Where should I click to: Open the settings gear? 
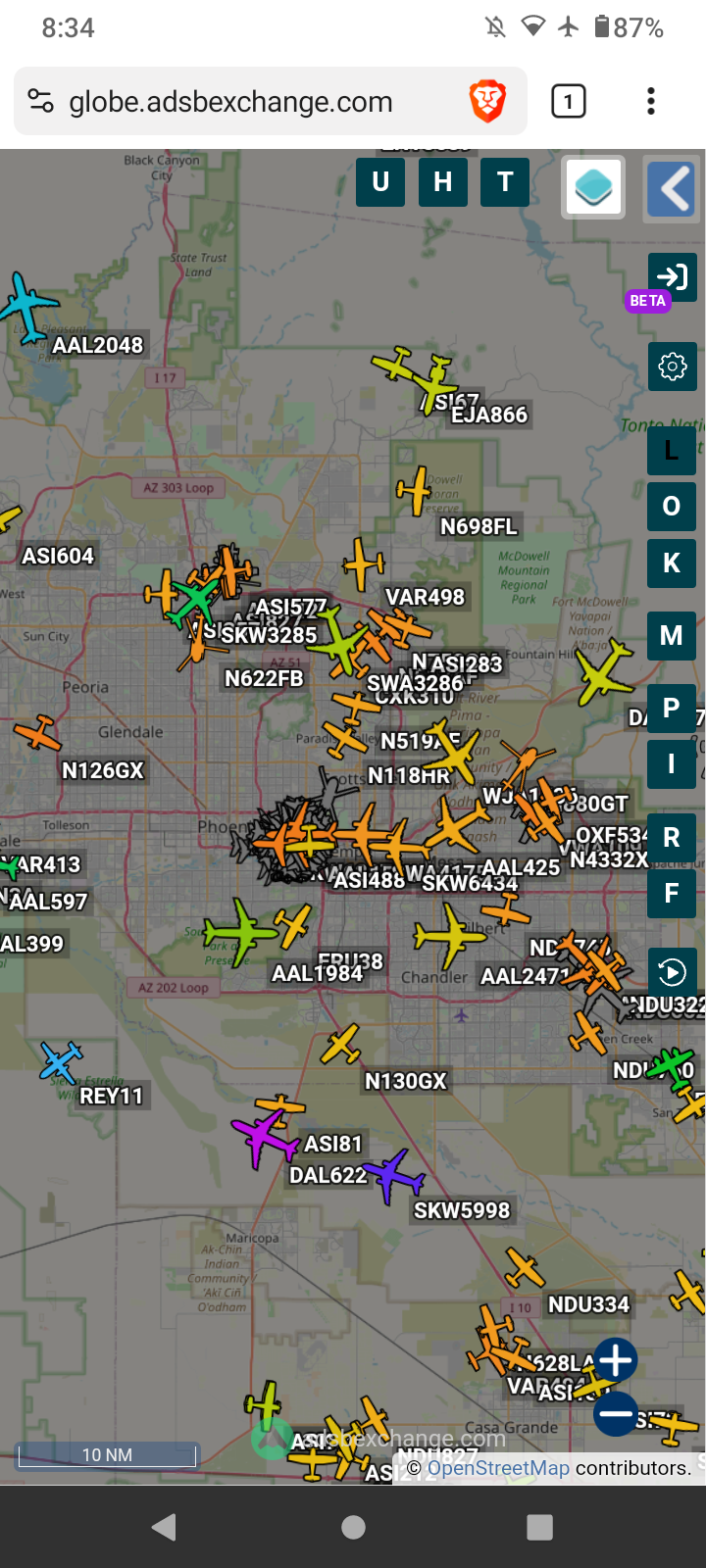672,367
